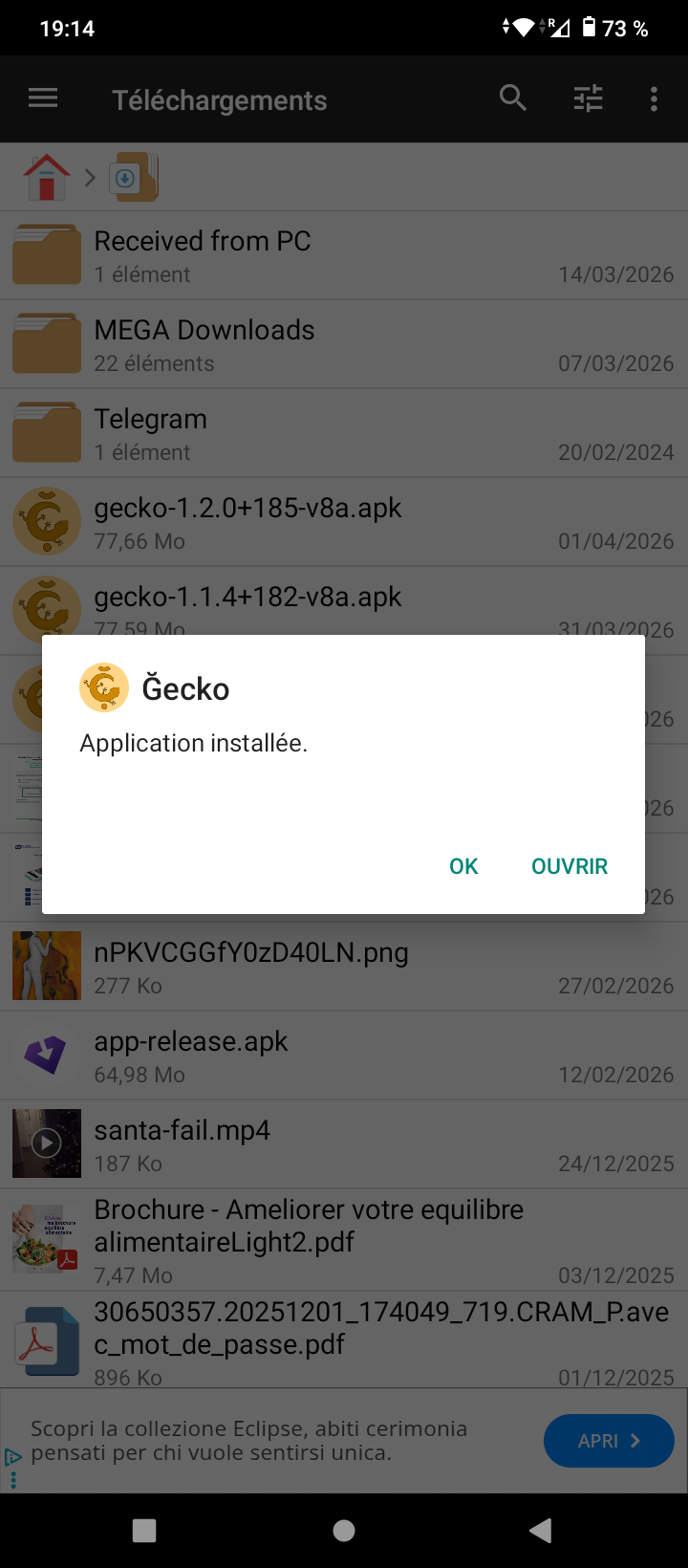Image resolution: width=688 pixels, height=1568 pixels.
Task: Tap OK to dismiss the install dialog
Action: tap(463, 866)
